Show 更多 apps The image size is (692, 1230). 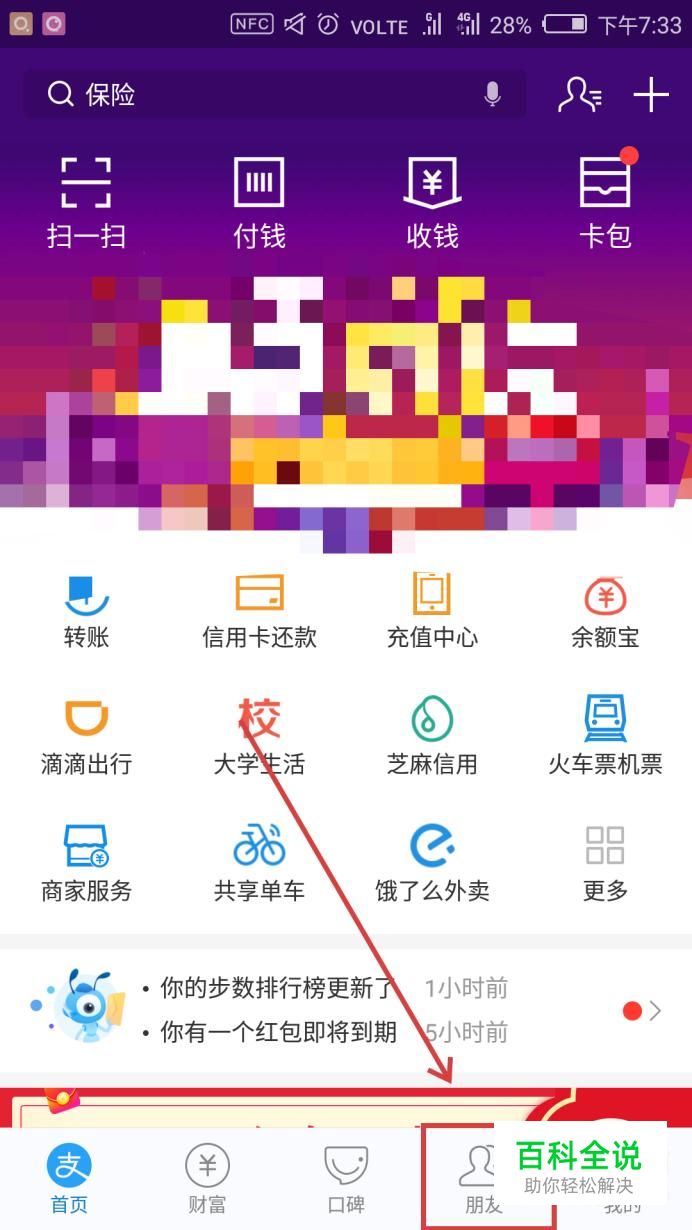tap(605, 863)
